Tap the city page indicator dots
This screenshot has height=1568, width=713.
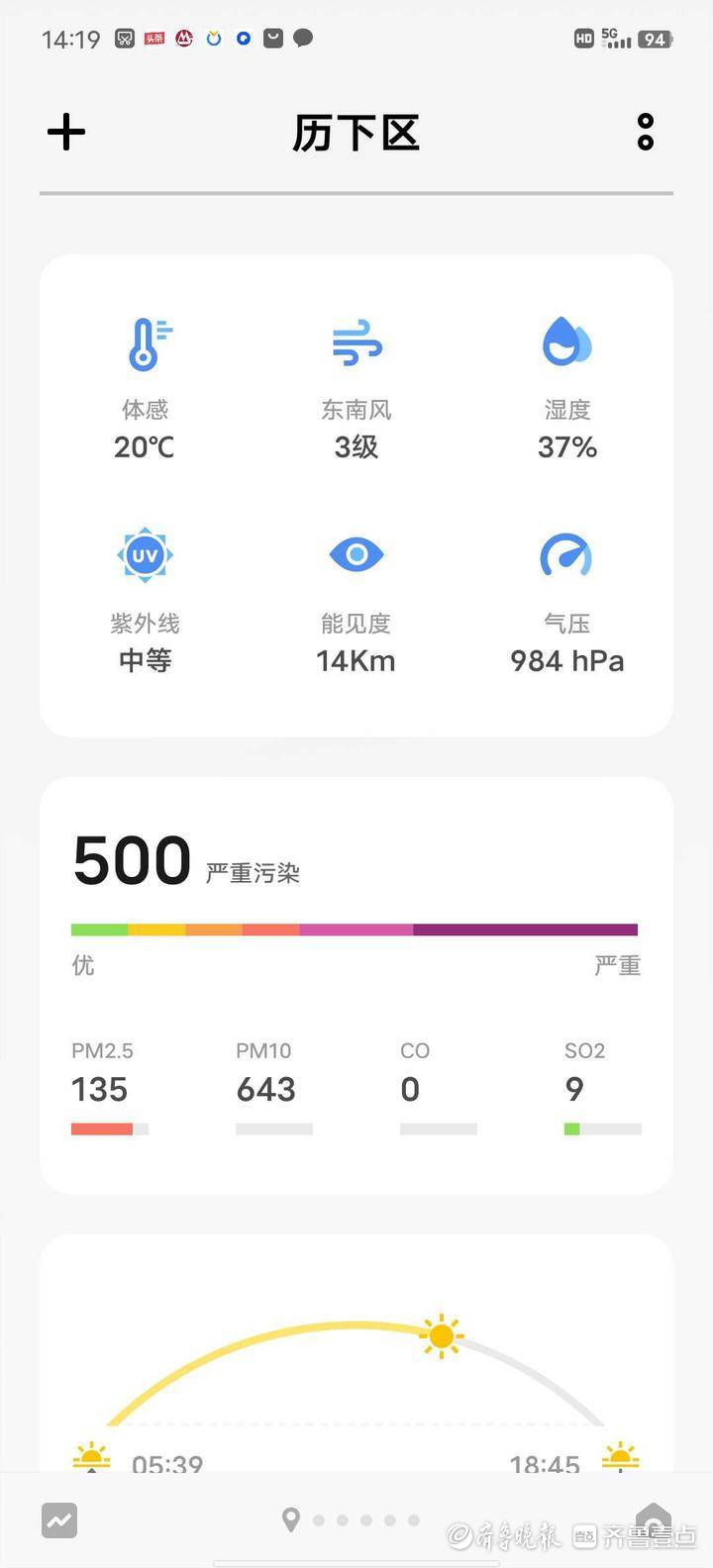(x=354, y=1519)
